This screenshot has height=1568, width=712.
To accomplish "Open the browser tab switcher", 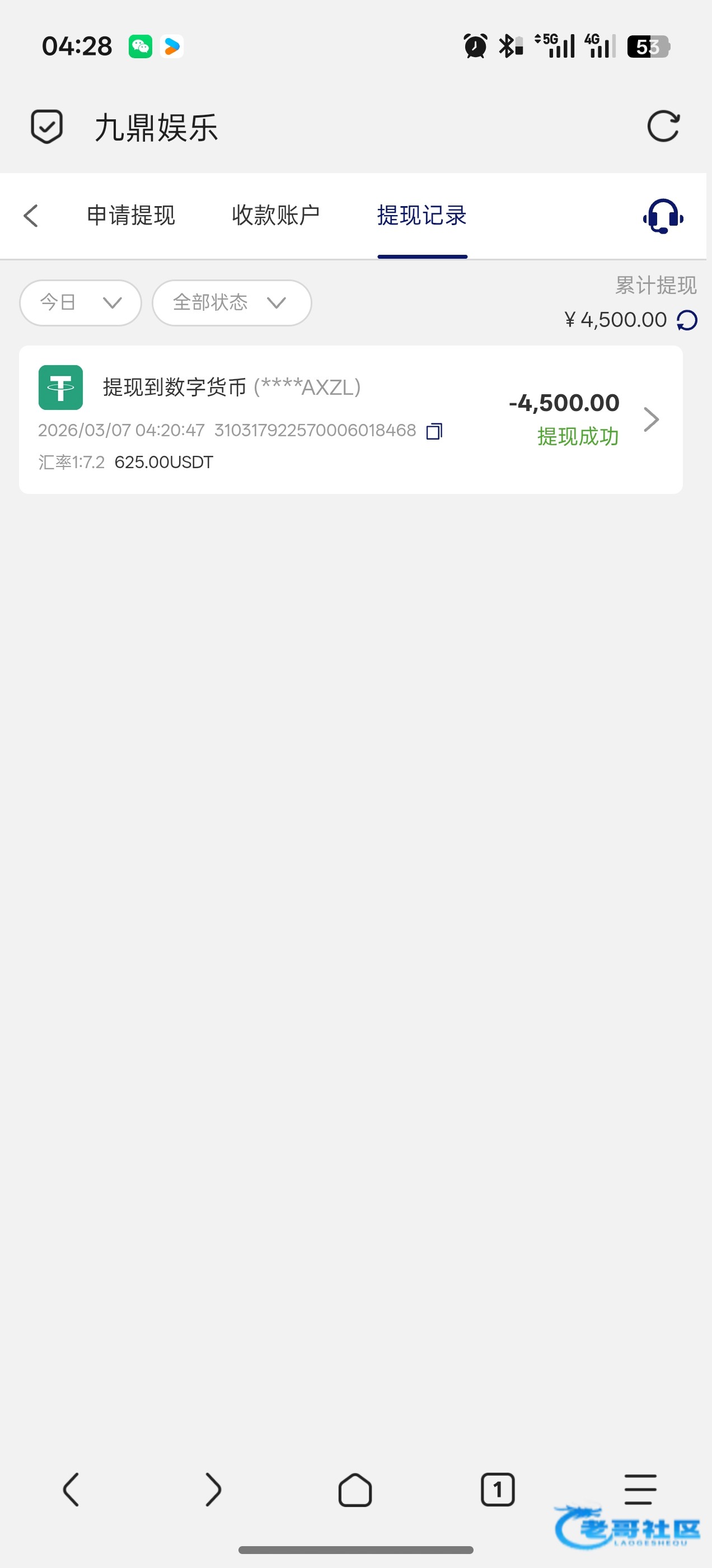I will [498, 1490].
